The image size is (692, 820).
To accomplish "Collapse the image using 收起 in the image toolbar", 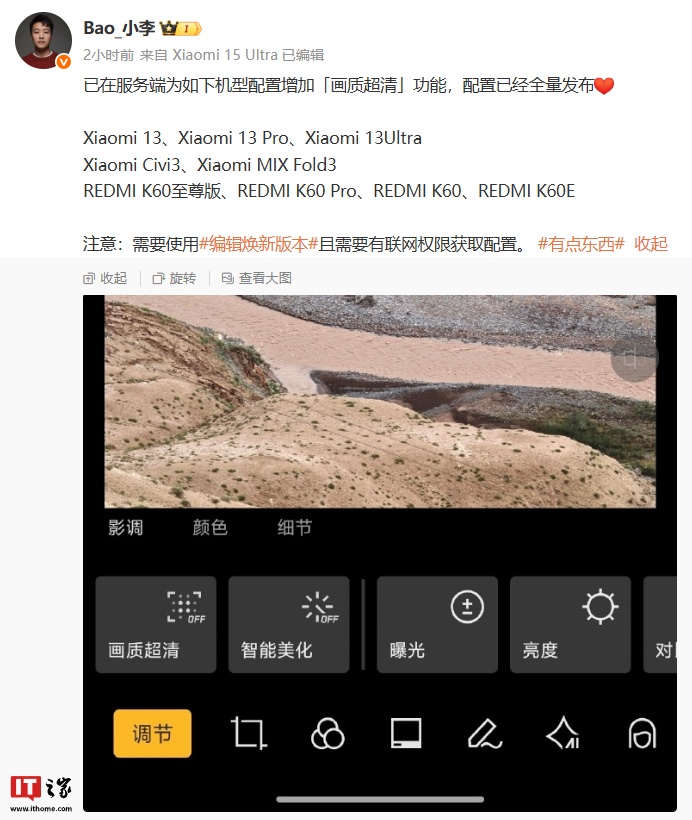I will pyautogui.click(x=106, y=278).
